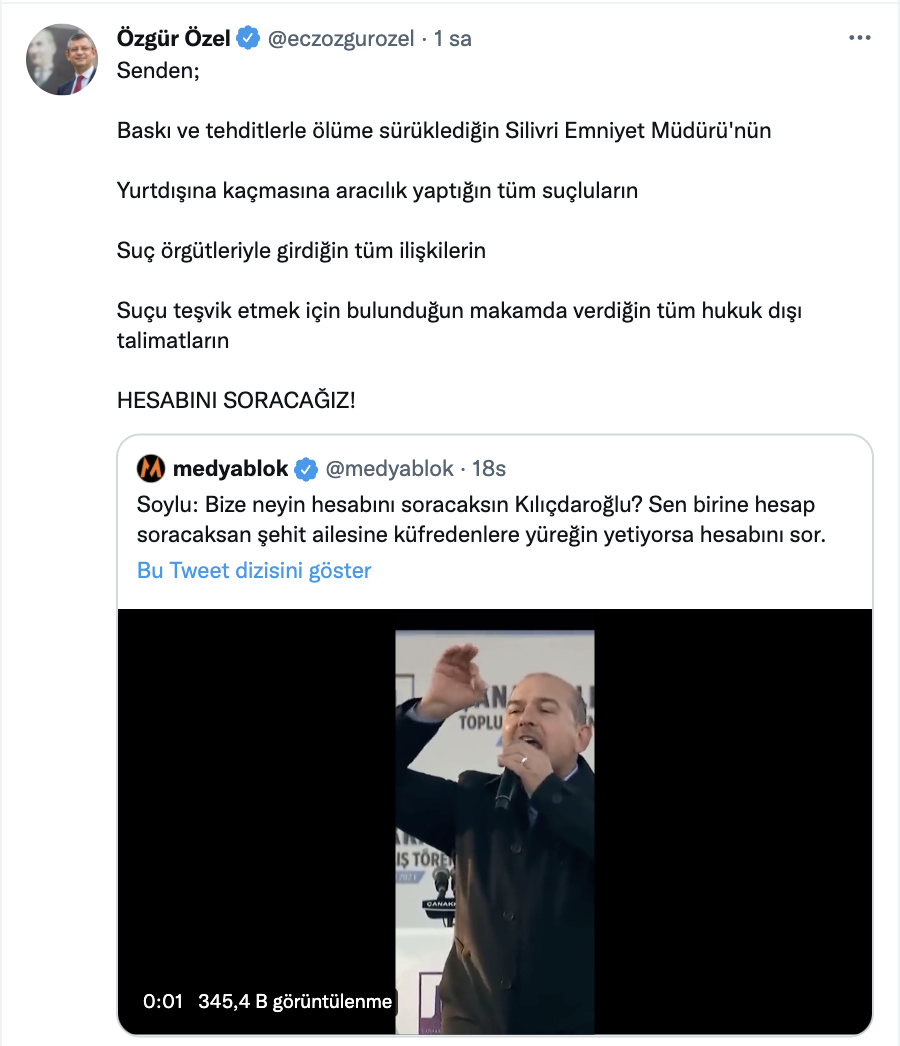This screenshot has height=1046, width=900.
Task: Open Özgür Özel display name
Action: pos(173,39)
